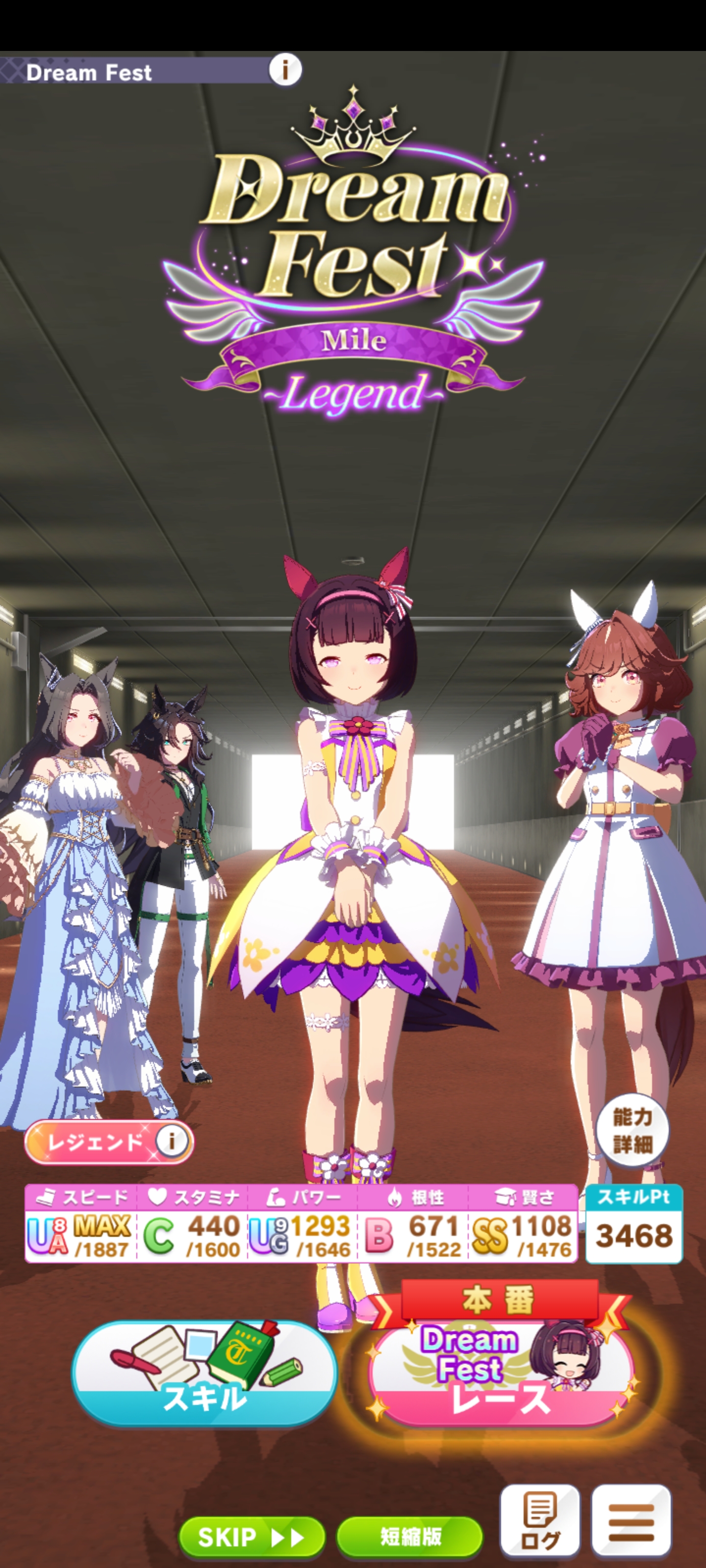Open the レジェンド info button
Screen dimensions: 706x1568
(172, 1141)
